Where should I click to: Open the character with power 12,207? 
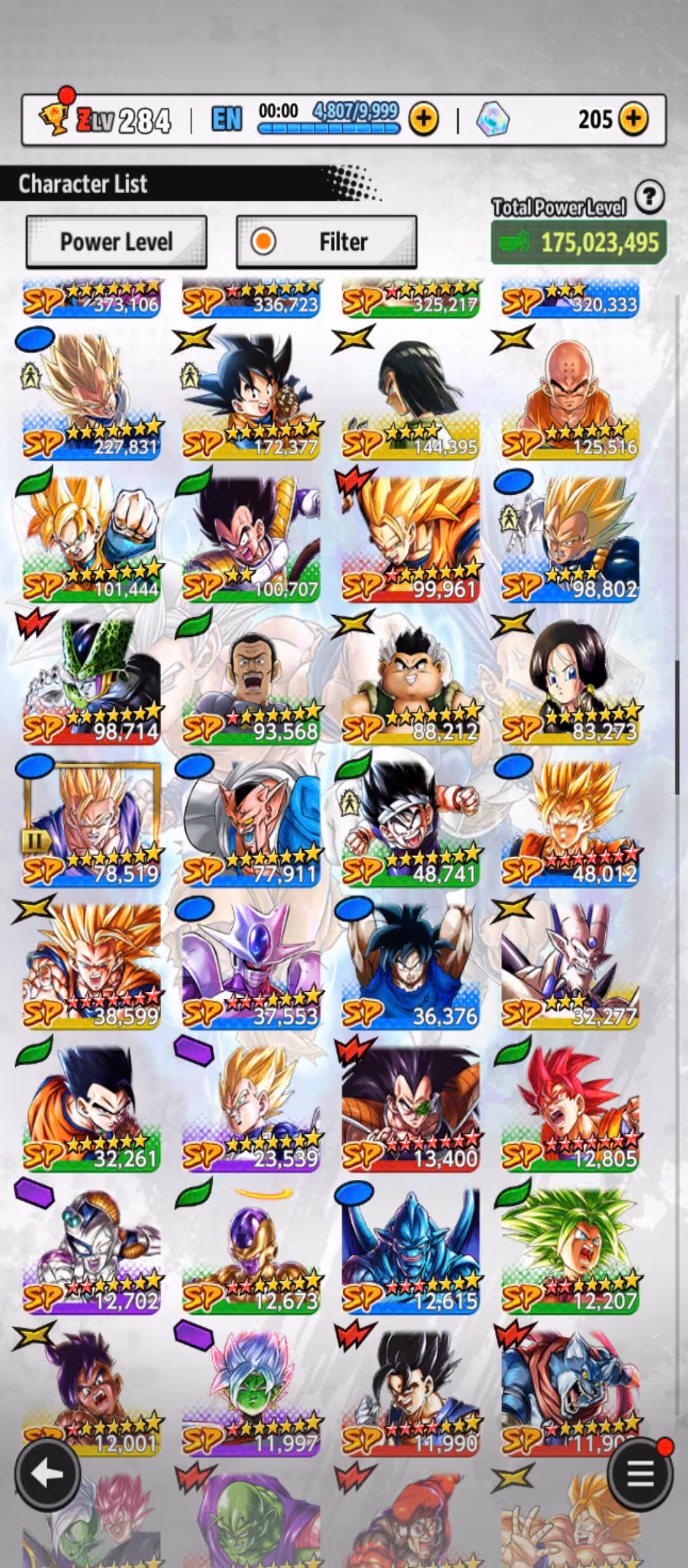tap(570, 1251)
